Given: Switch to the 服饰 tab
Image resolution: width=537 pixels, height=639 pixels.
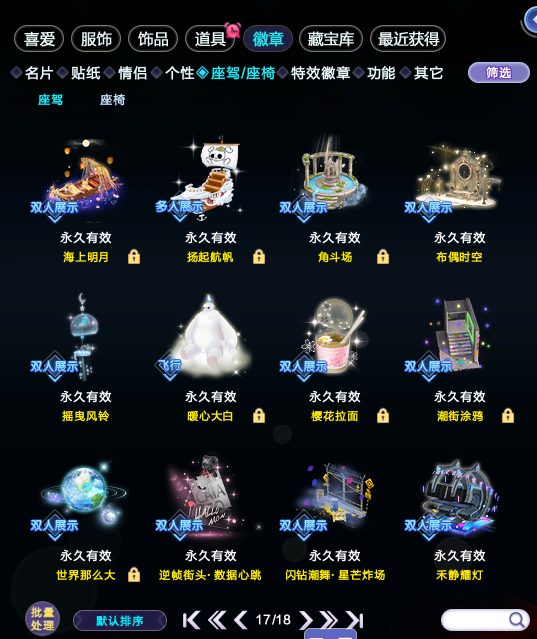Looking at the screenshot, I should (x=96, y=39).
